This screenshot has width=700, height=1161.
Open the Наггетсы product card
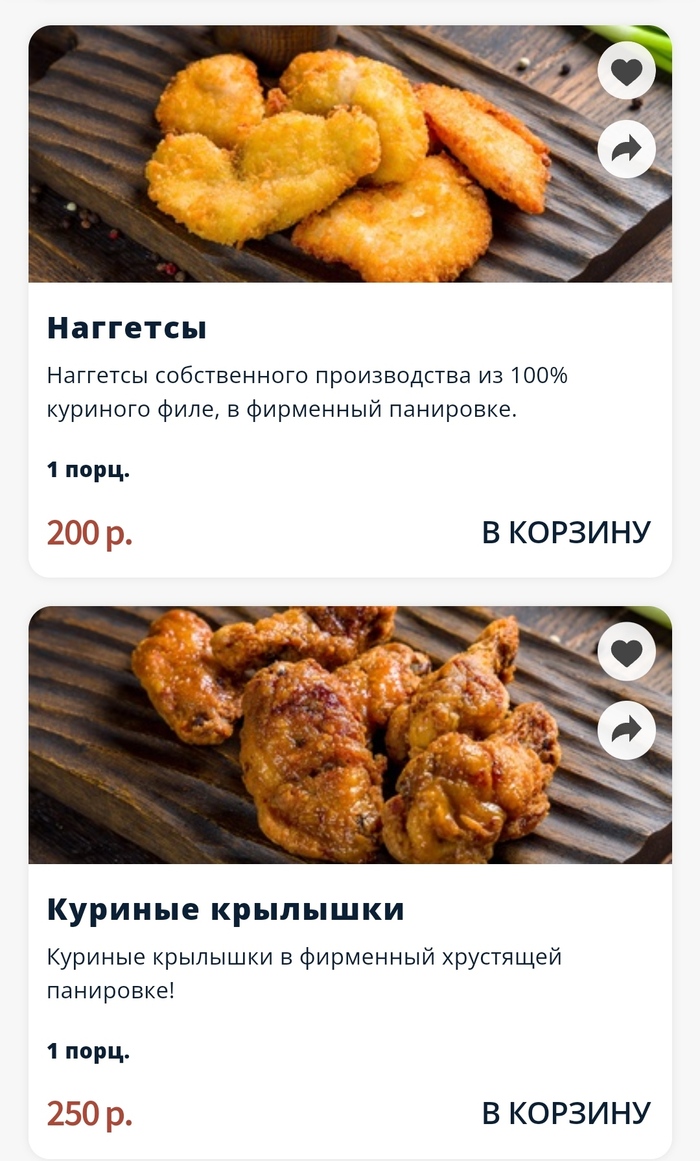(x=127, y=328)
